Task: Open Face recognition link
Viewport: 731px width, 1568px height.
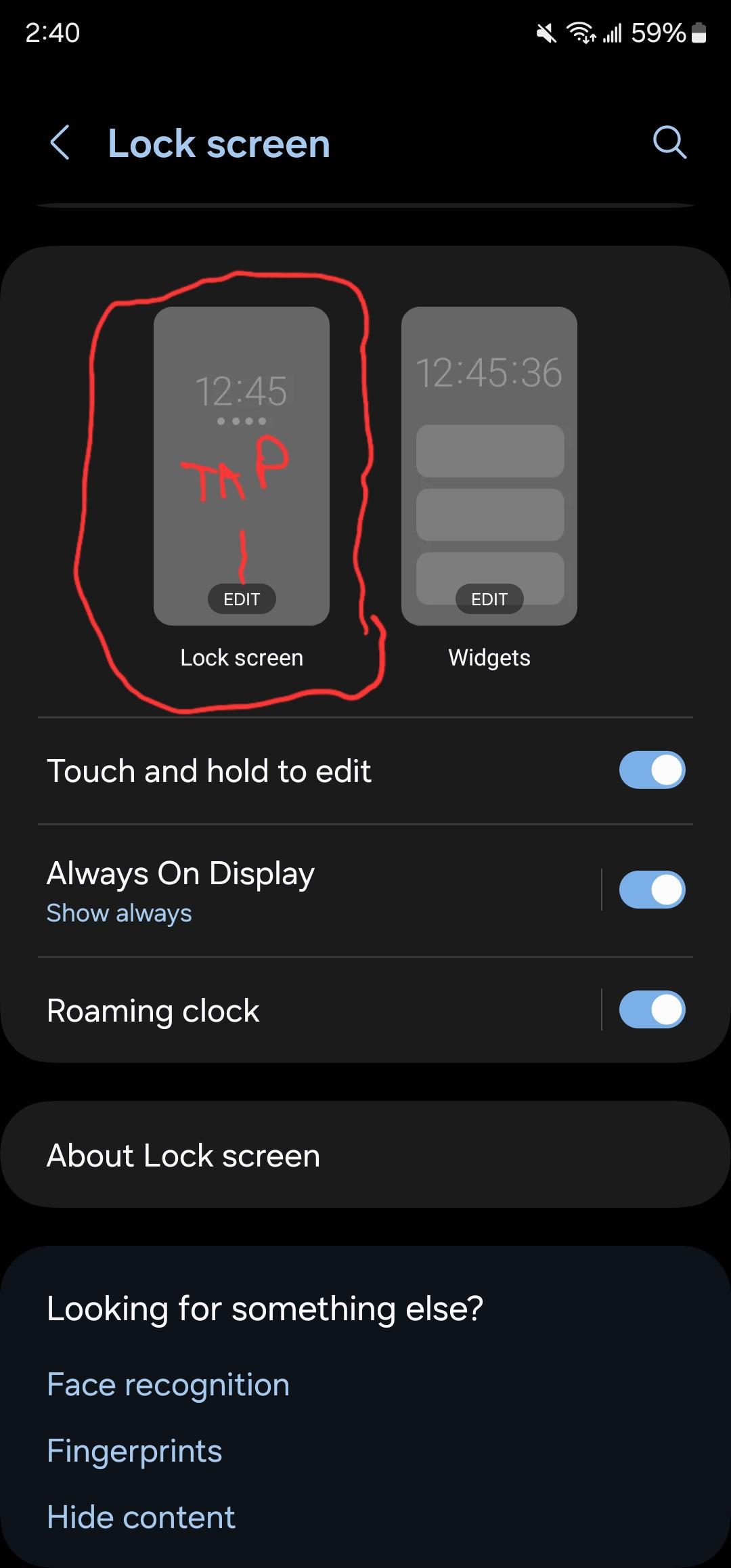Action: click(x=168, y=1385)
